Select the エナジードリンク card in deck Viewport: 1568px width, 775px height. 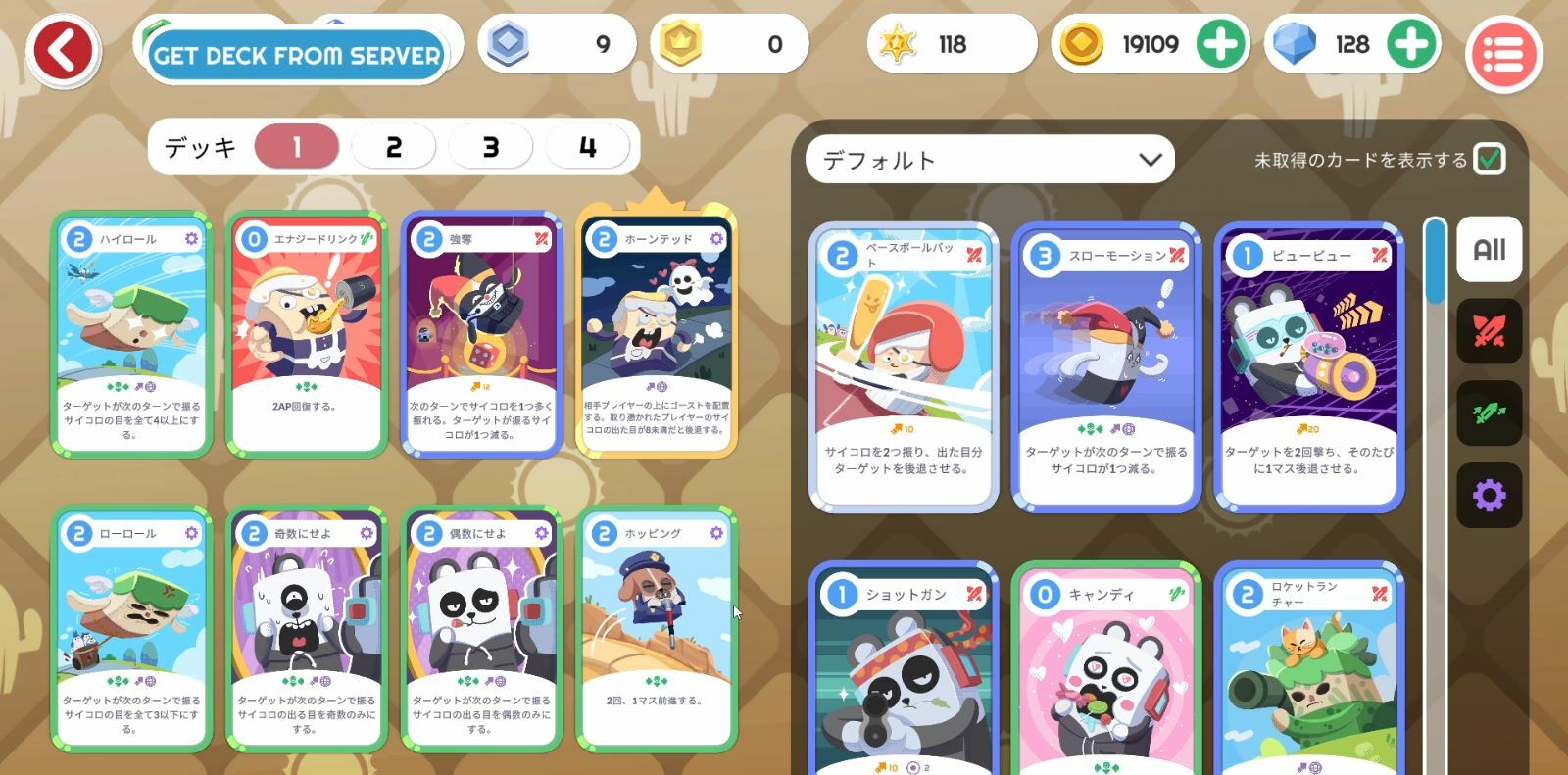tap(306, 333)
